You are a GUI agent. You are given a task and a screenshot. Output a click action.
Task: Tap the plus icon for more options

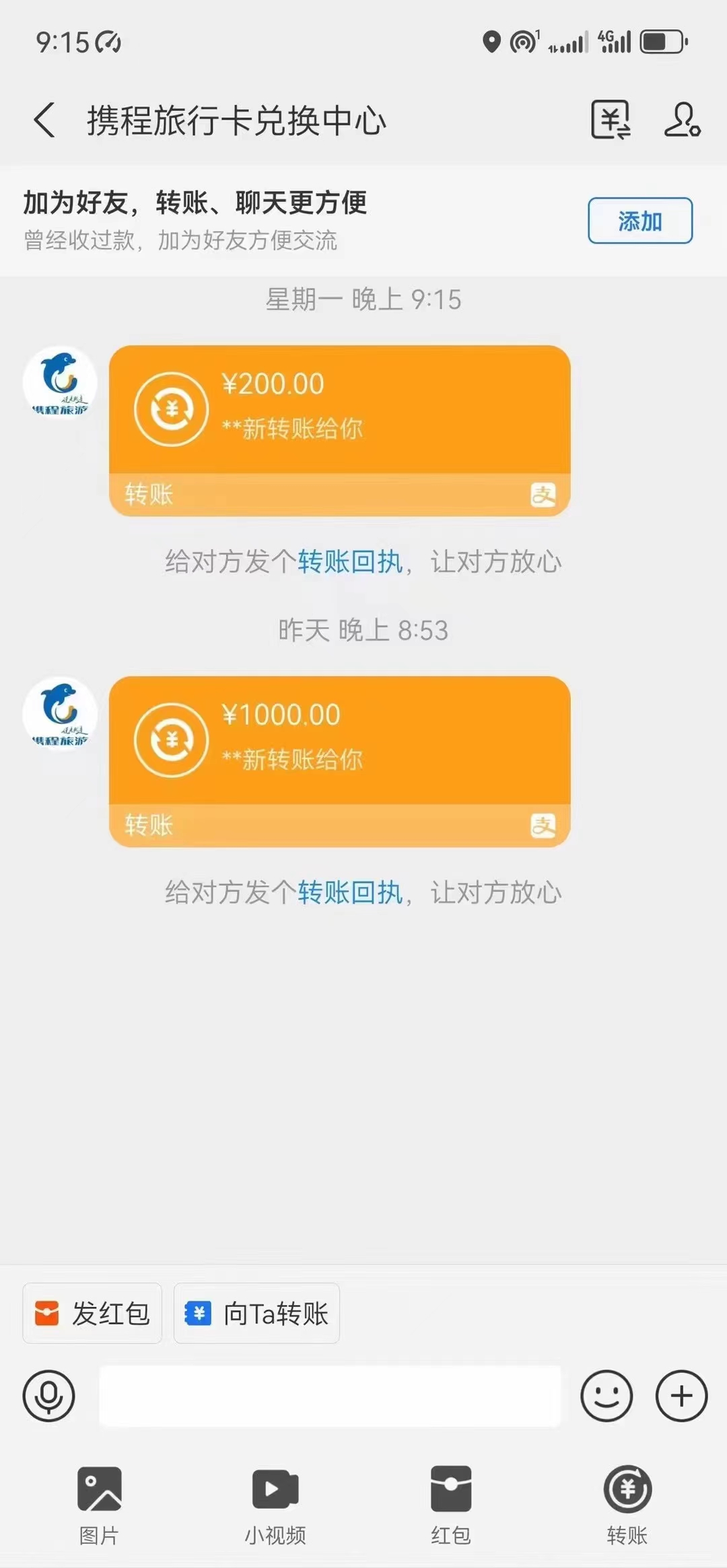click(x=681, y=1396)
